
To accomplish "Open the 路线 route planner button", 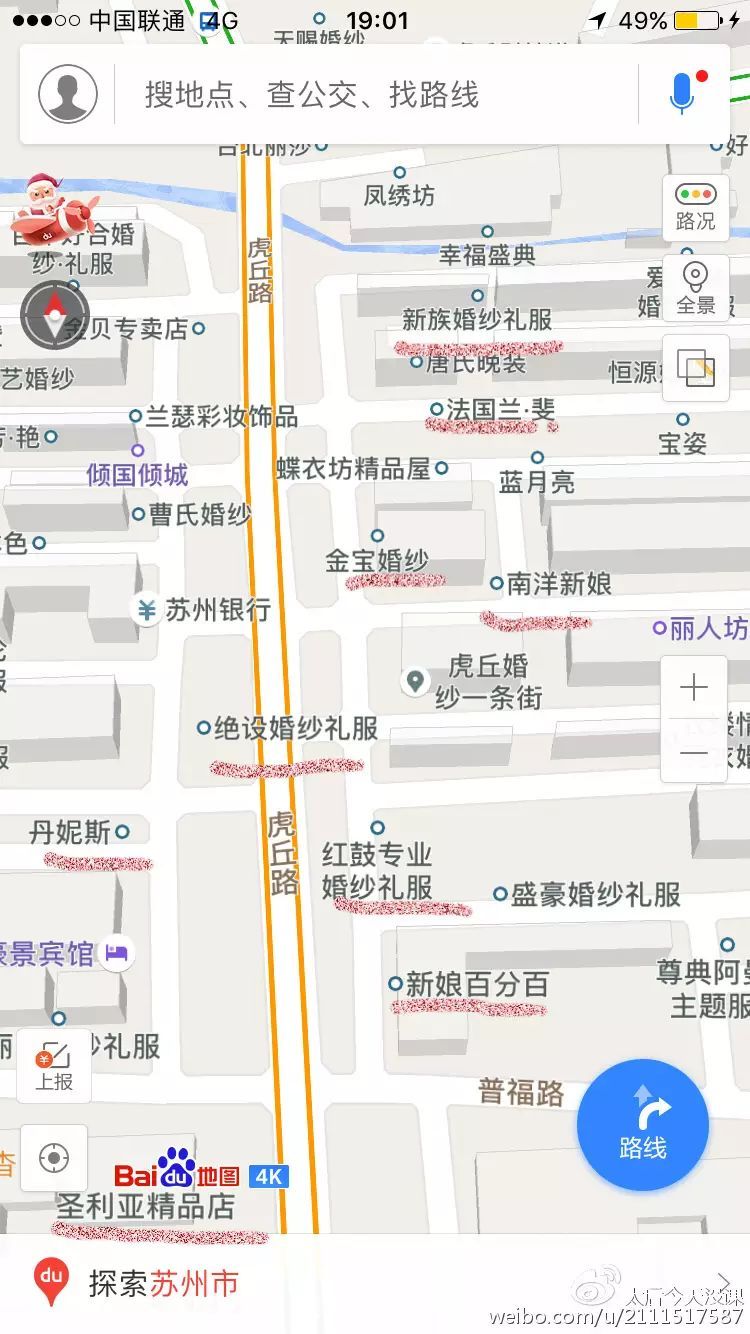I will click(x=643, y=1125).
